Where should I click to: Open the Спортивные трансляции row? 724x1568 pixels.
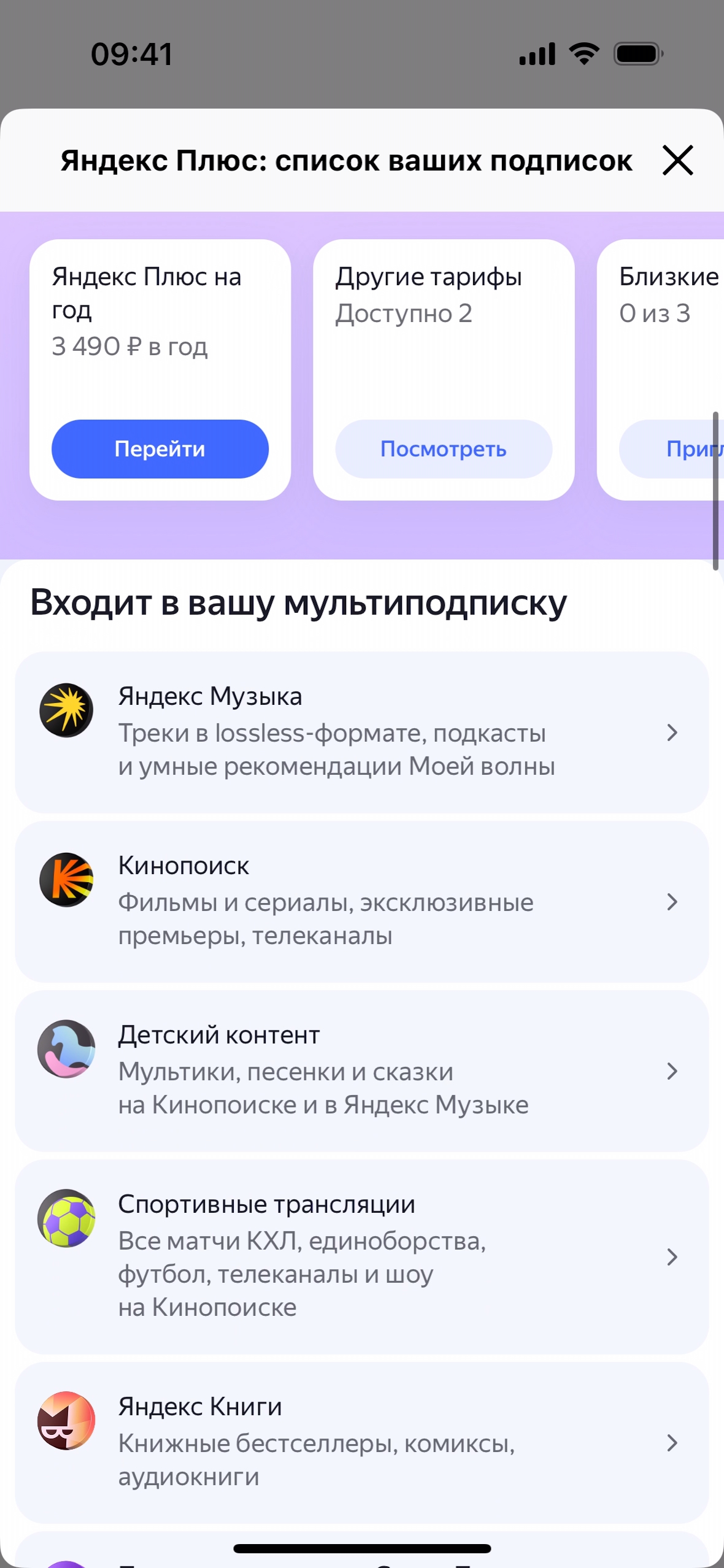362,1256
